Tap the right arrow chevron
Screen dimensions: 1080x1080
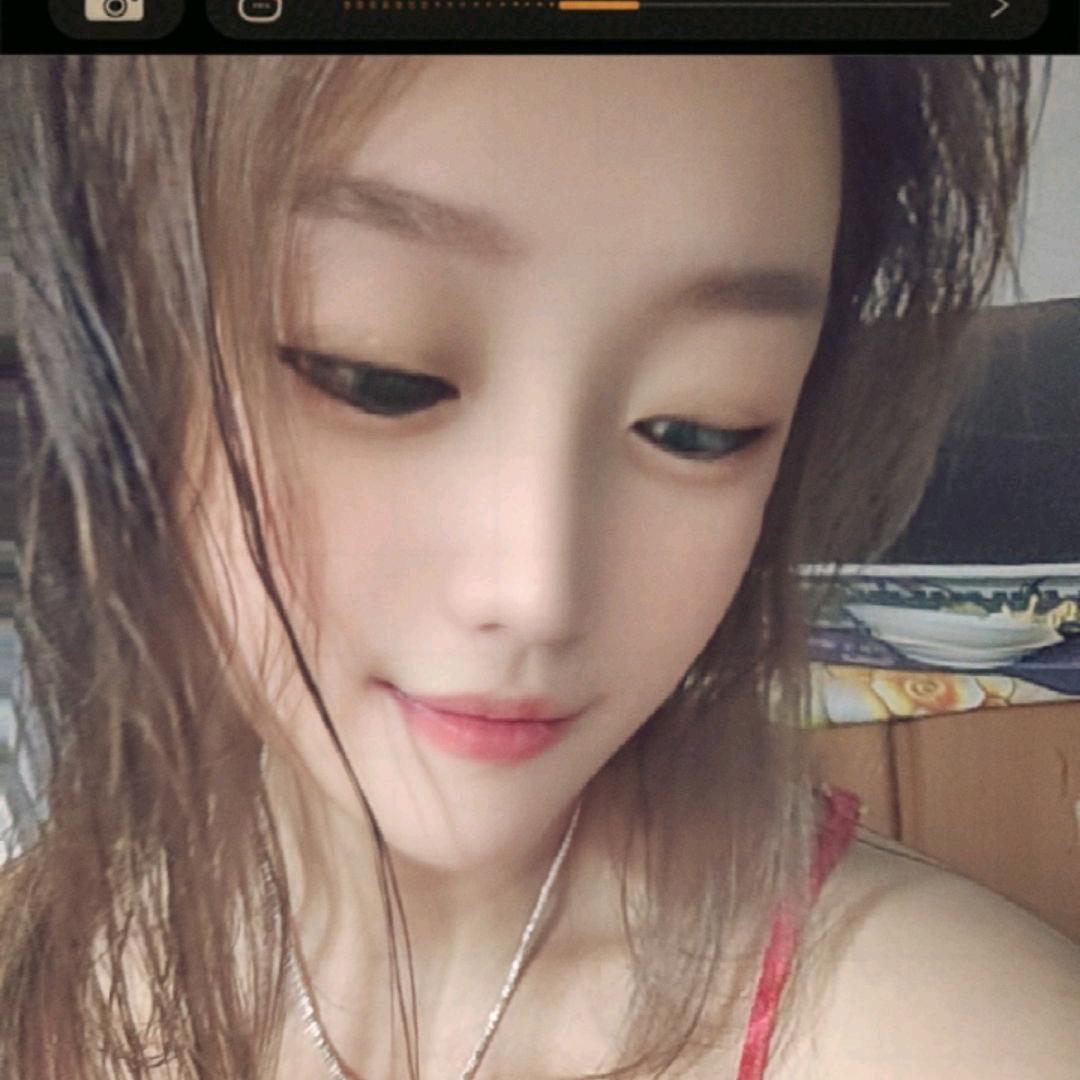pyautogui.click(x=999, y=9)
